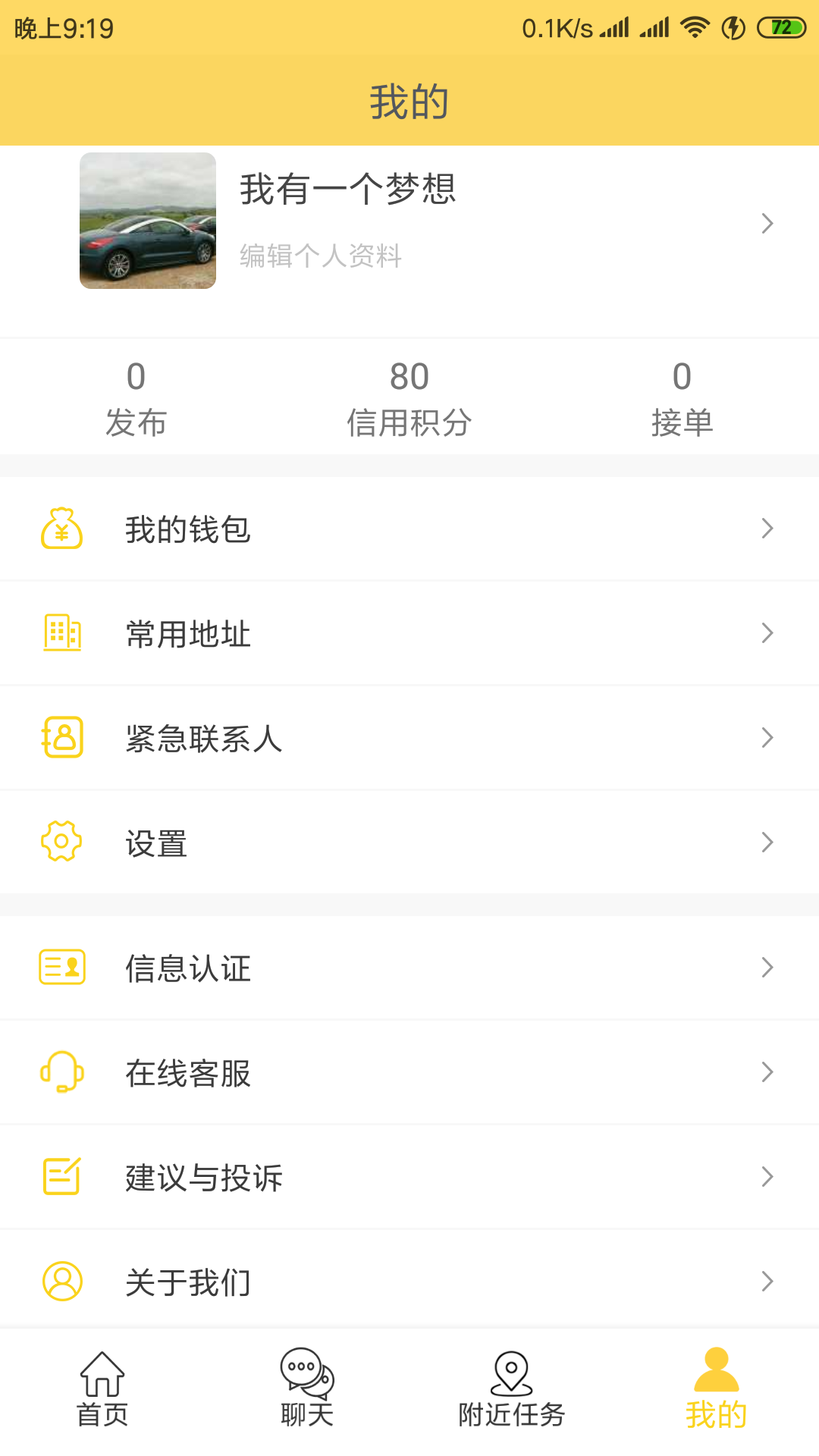Click the 常用地址 building icon
Screen dimensions: 819x1456
[x=61, y=633]
